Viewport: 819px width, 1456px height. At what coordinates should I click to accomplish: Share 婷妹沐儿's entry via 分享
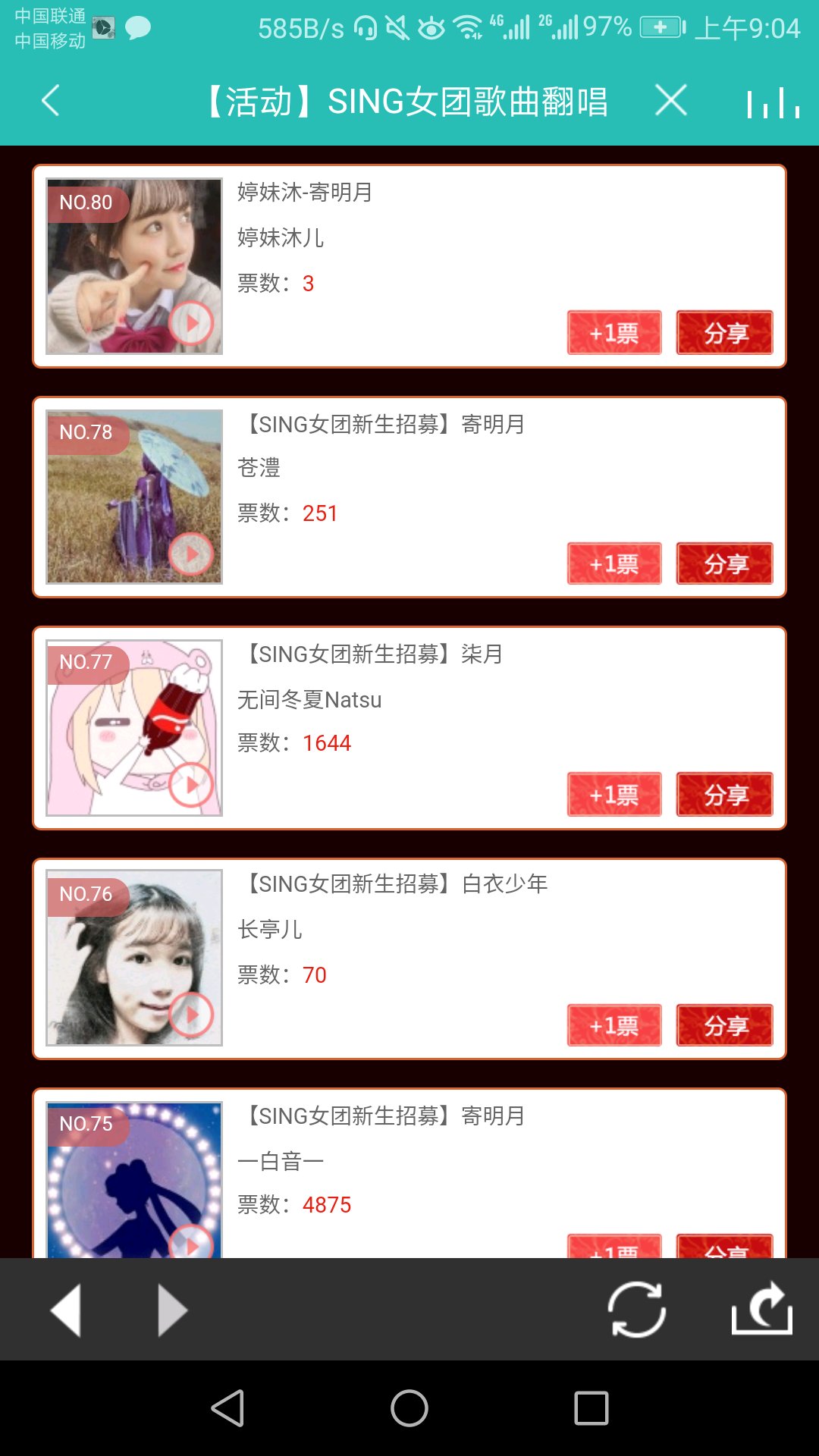pyautogui.click(x=725, y=332)
